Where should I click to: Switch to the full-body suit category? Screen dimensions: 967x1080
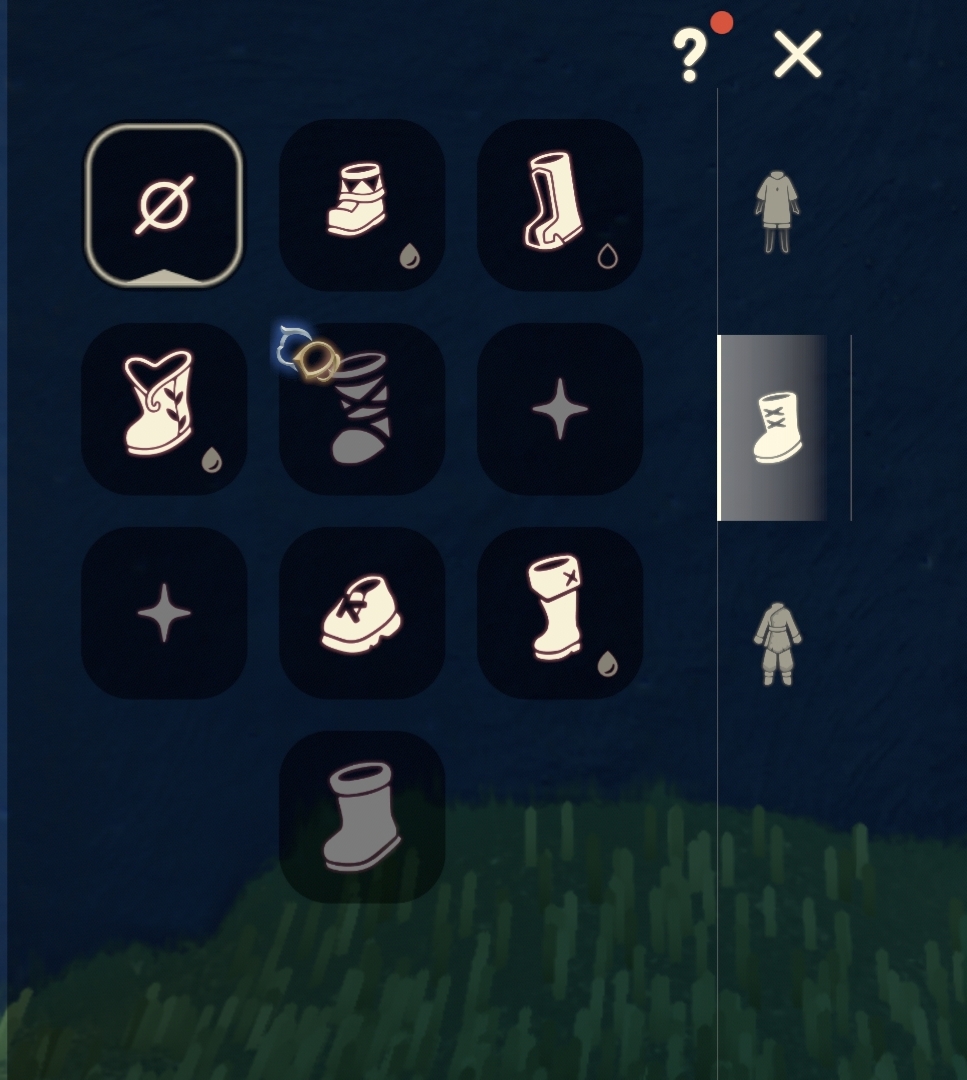point(777,643)
